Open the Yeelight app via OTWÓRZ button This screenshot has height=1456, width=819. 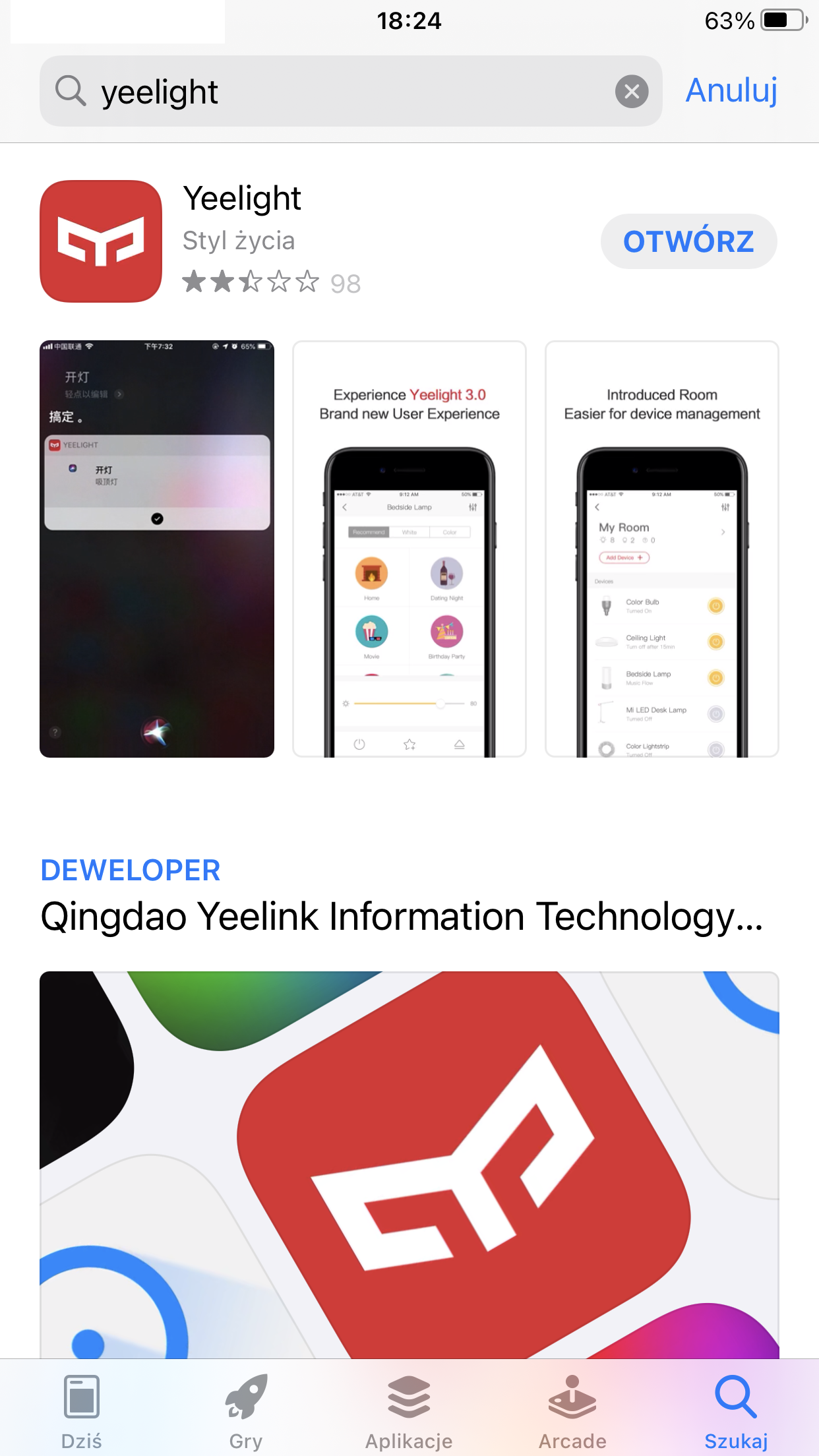point(688,241)
